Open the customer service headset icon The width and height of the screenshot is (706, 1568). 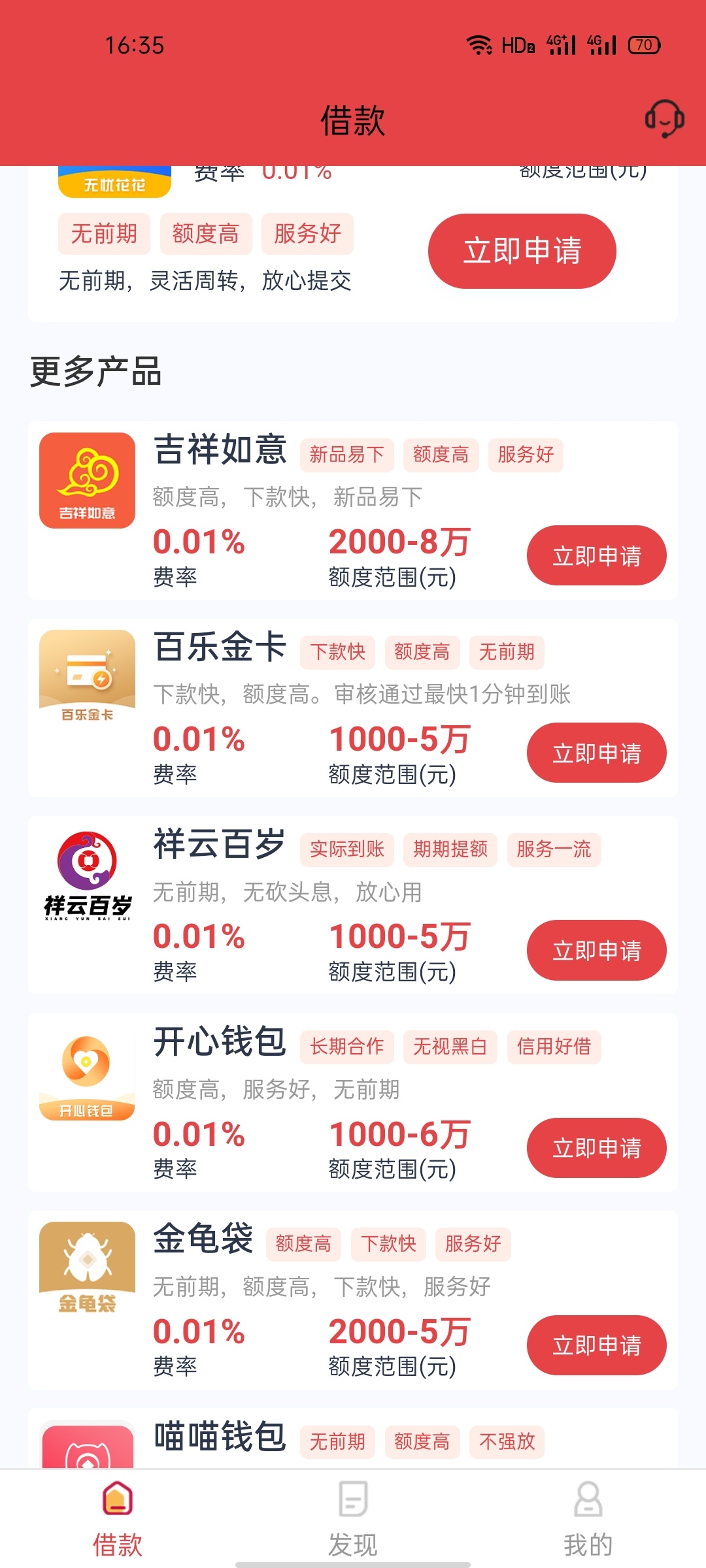(664, 119)
